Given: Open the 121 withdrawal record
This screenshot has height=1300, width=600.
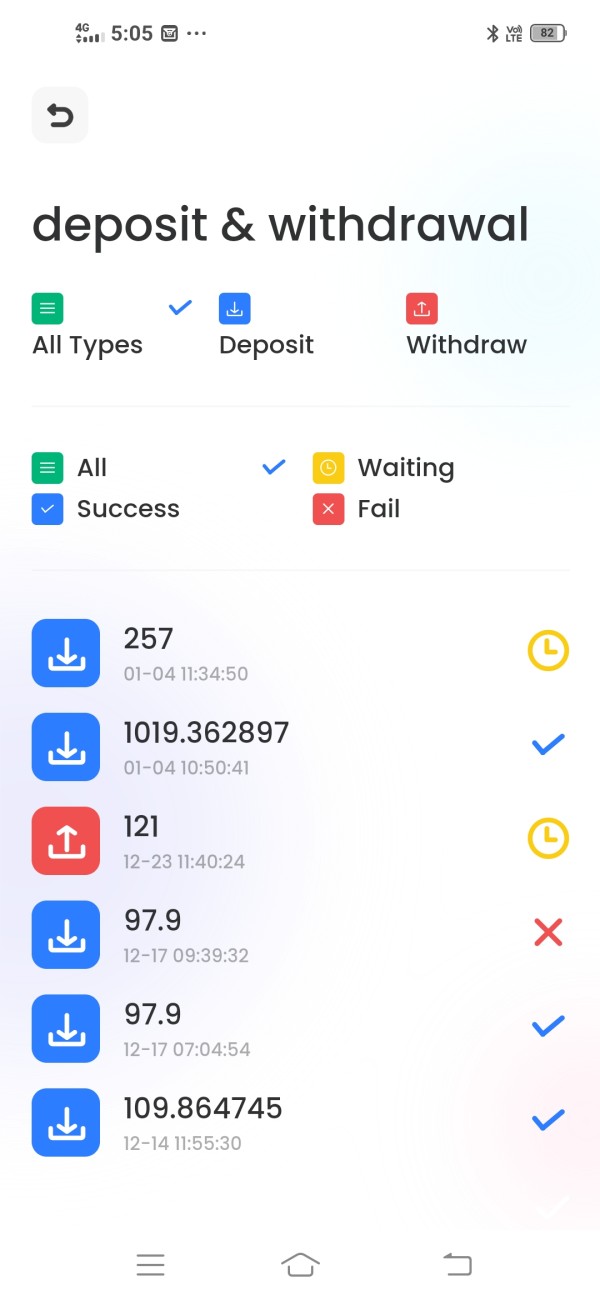Looking at the screenshot, I should tap(300, 841).
